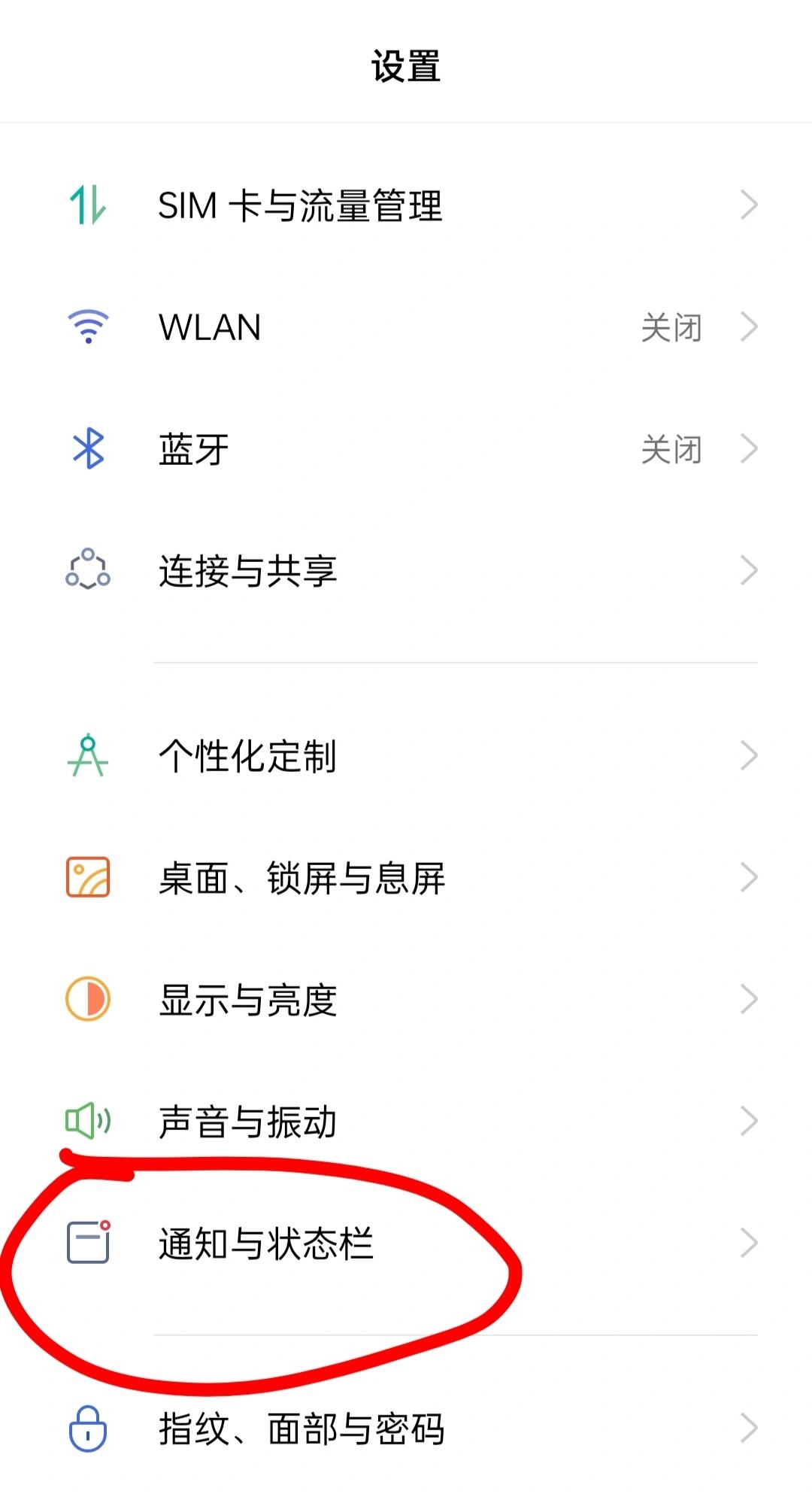The height and width of the screenshot is (1497, 812).
Task: Select the SIM card data management icon
Action: (88, 205)
